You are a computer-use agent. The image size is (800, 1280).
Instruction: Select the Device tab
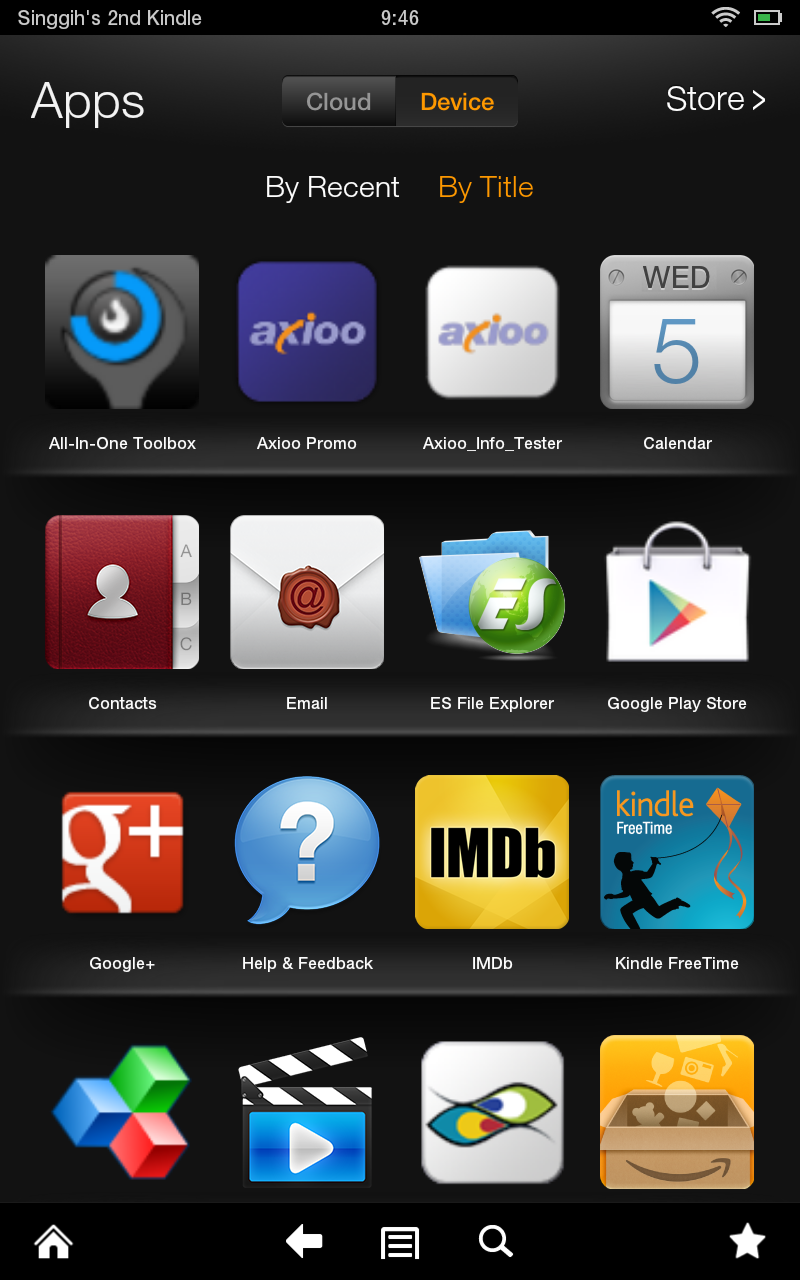457,102
